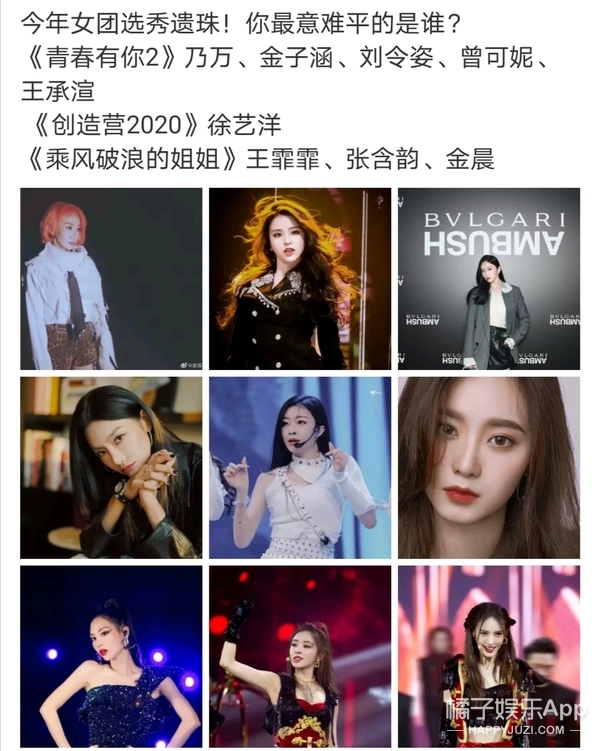View the backlit curly-hair photo in black jacket

click(x=299, y=278)
